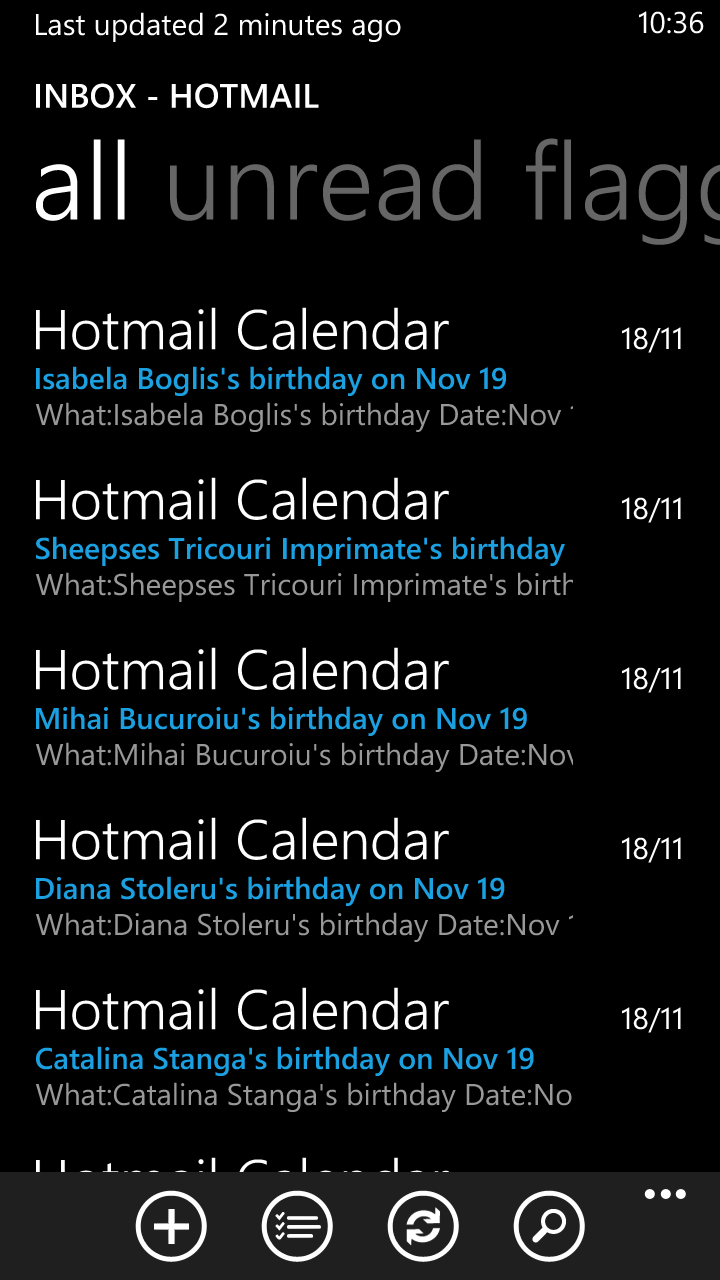Expand the app bar overflow menu
720x1280 pixels.
point(665,1195)
